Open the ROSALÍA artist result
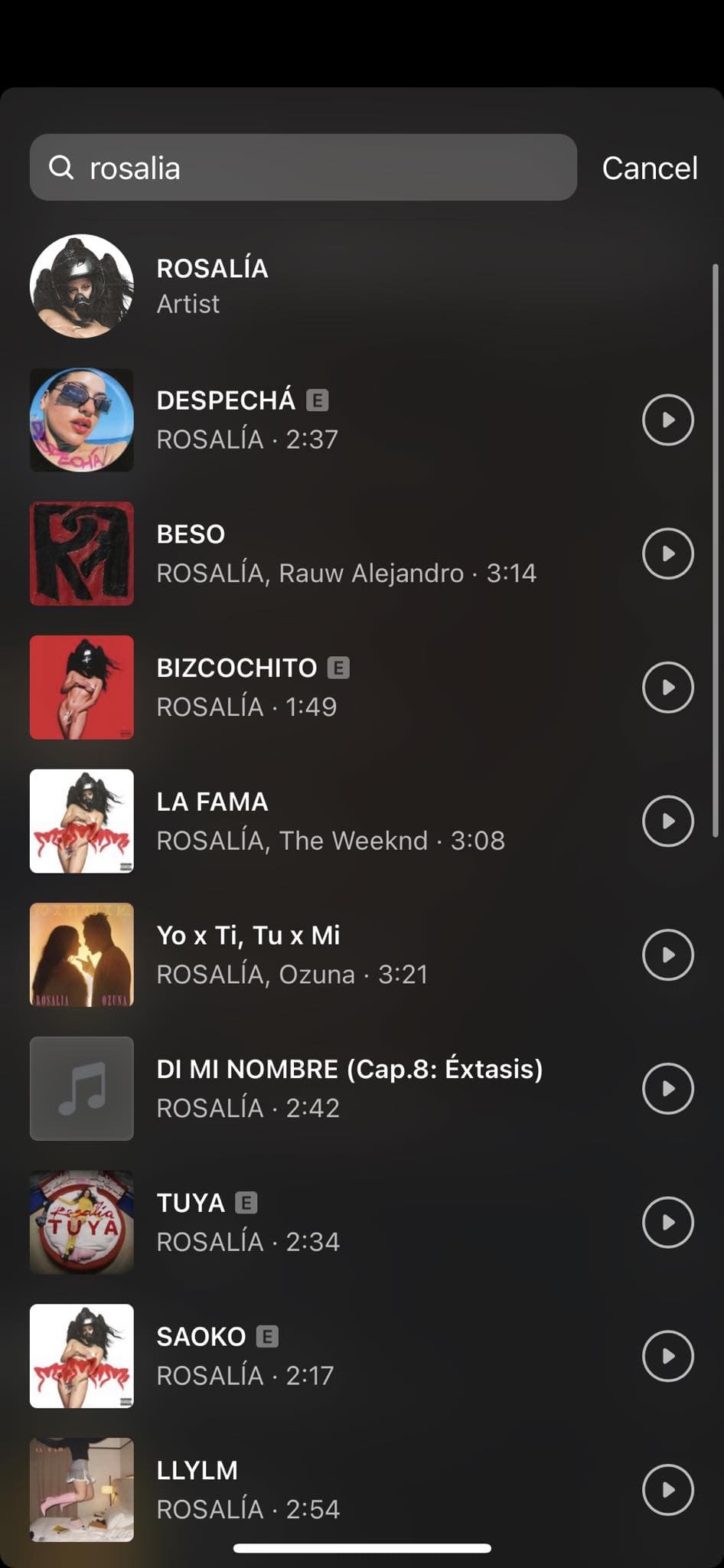Image resolution: width=724 pixels, height=1568 pixels. 212,286
